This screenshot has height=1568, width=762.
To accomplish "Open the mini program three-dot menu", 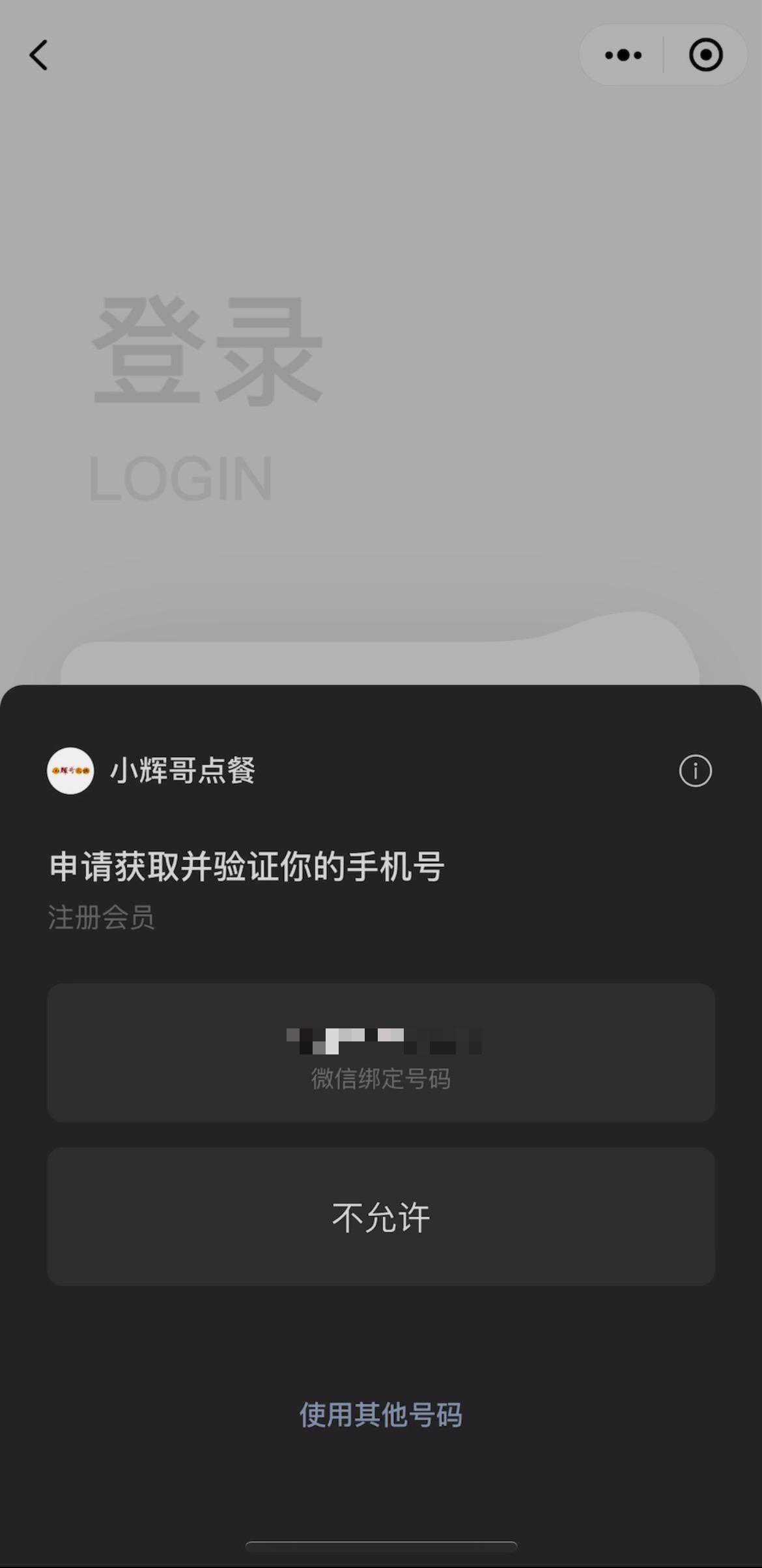I will 623,55.
